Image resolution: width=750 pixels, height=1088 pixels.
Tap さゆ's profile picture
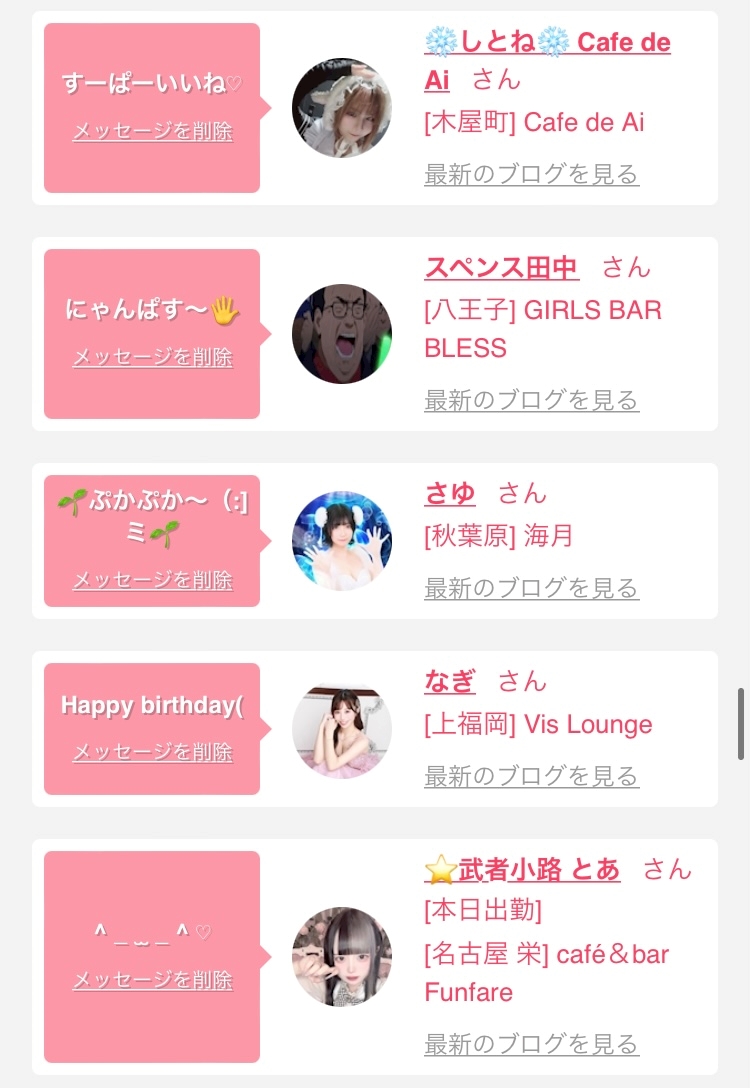342,541
